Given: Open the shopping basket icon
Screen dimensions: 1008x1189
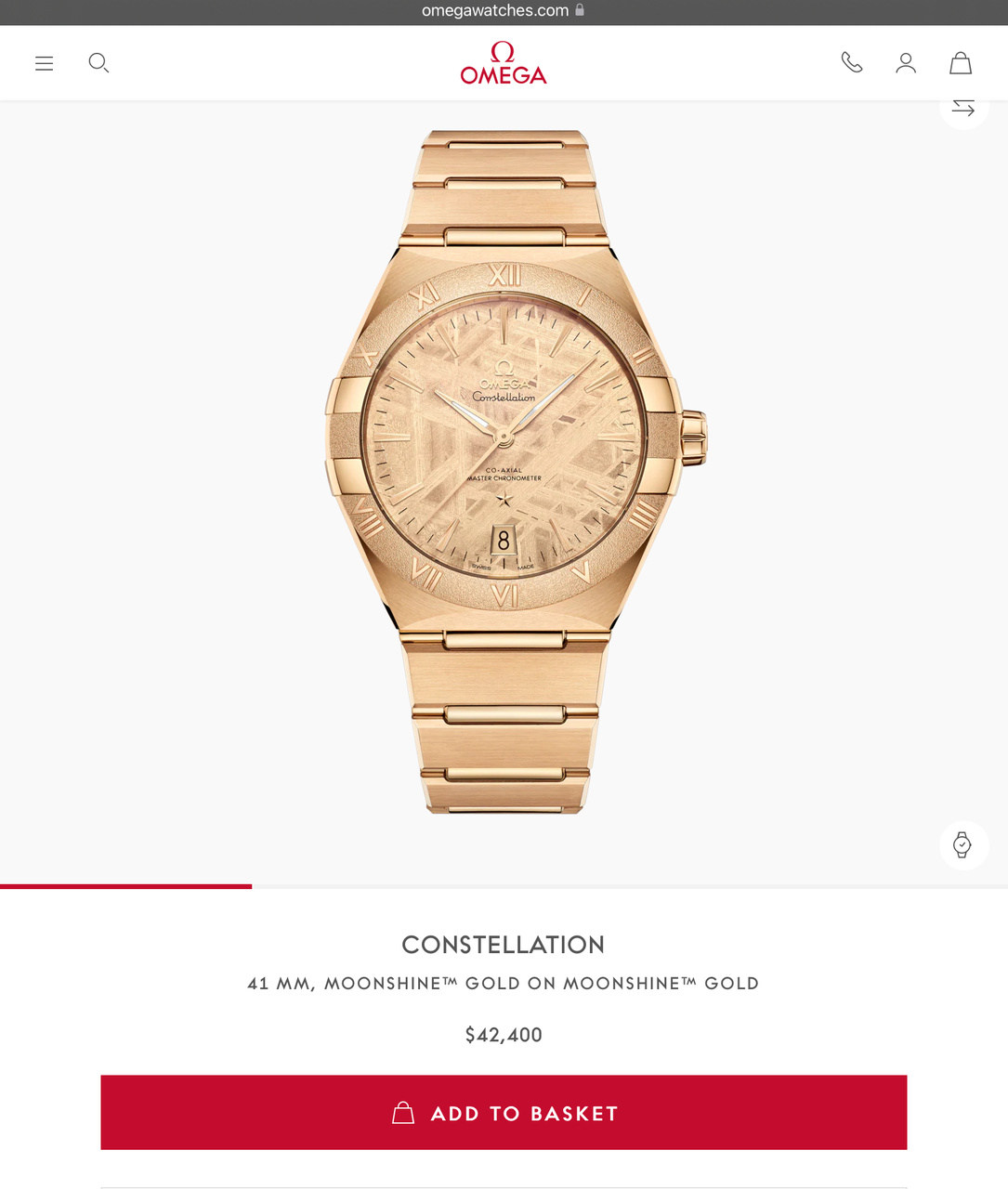Looking at the screenshot, I should click(961, 63).
